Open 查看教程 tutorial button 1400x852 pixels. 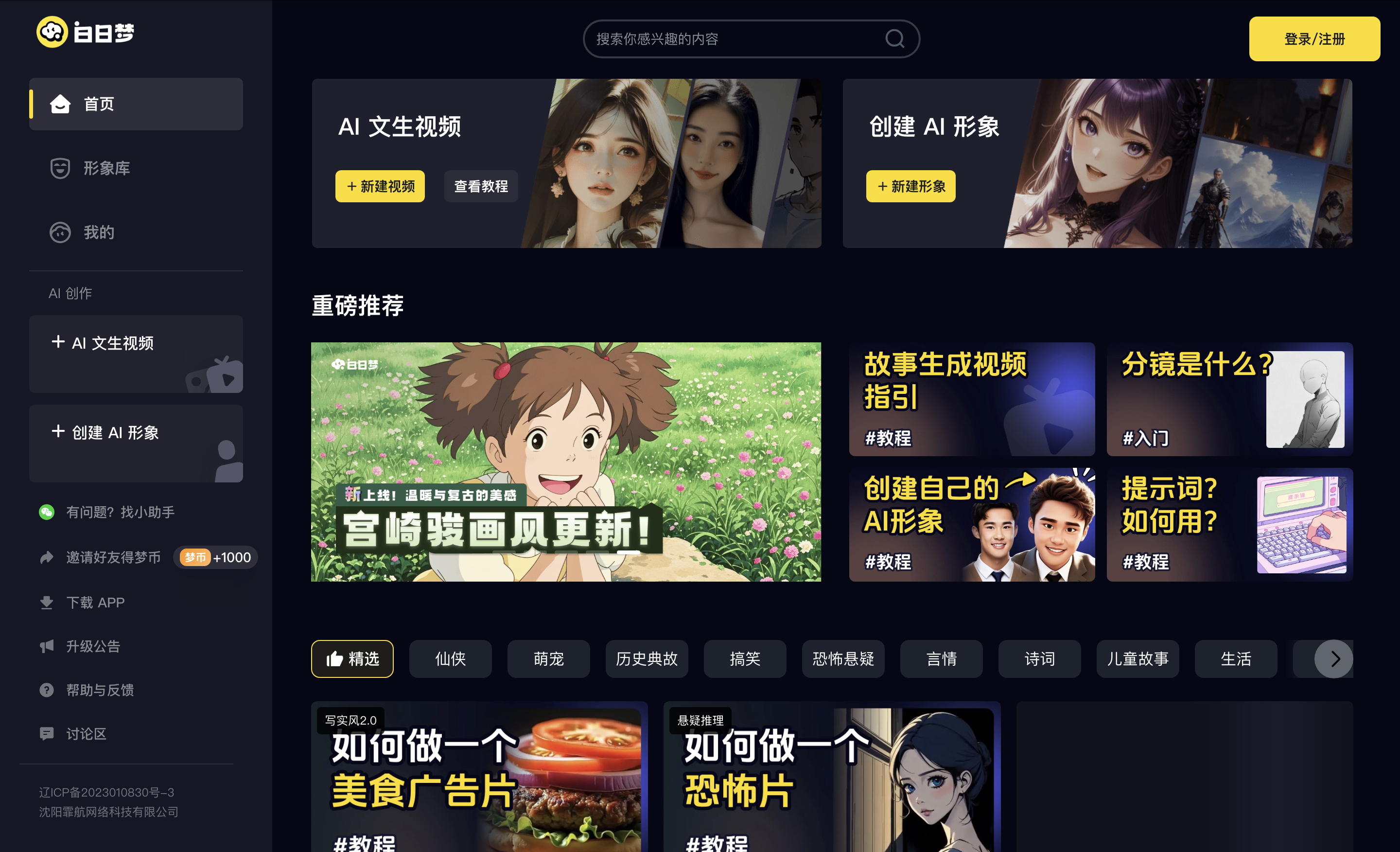point(481,186)
